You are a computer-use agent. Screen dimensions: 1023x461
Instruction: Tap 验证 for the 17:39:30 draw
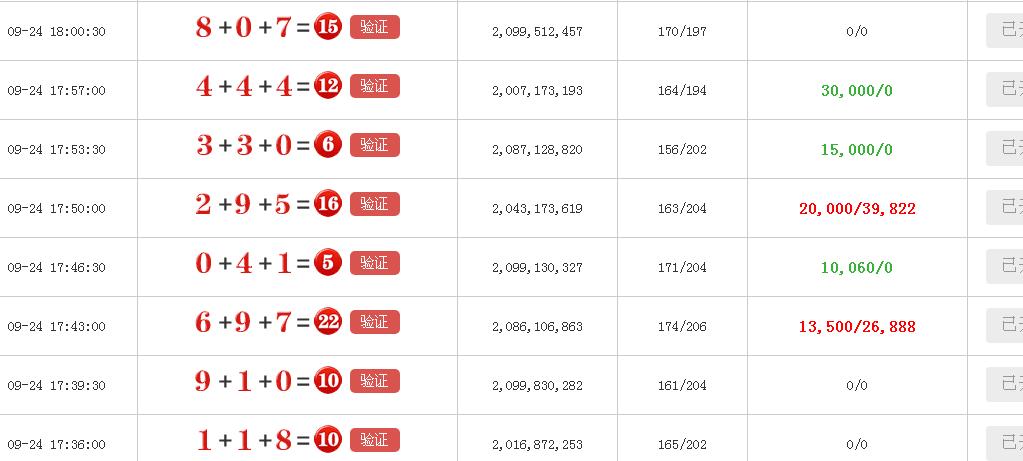click(374, 381)
